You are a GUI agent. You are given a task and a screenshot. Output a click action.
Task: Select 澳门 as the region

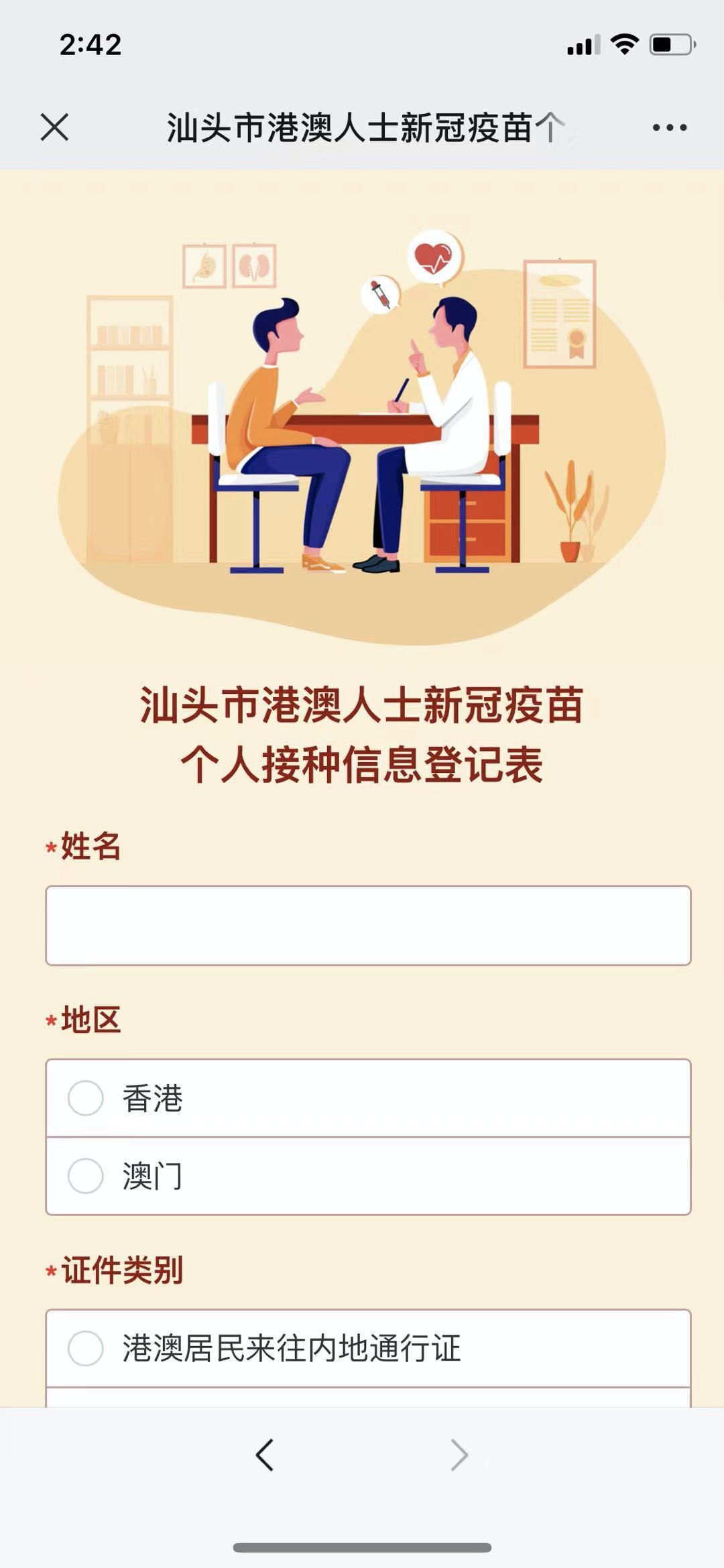click(x=86, y=1176)
